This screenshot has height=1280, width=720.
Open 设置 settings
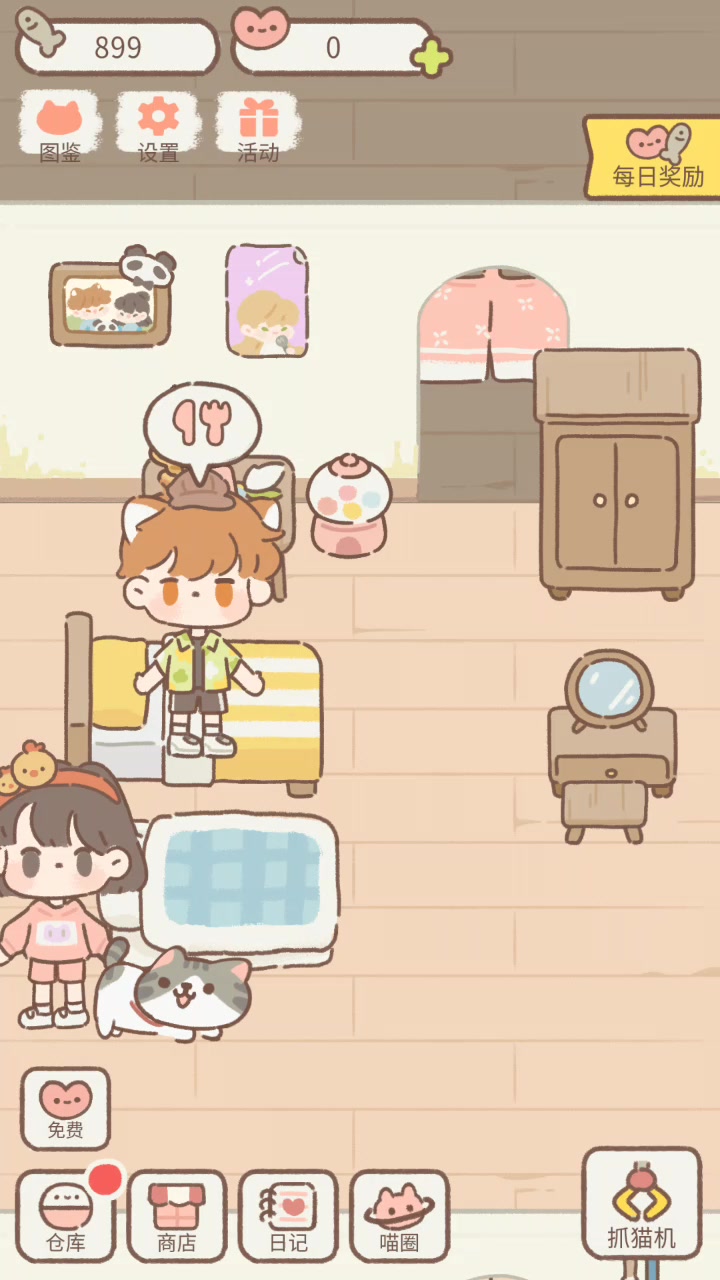pos(158,127)
